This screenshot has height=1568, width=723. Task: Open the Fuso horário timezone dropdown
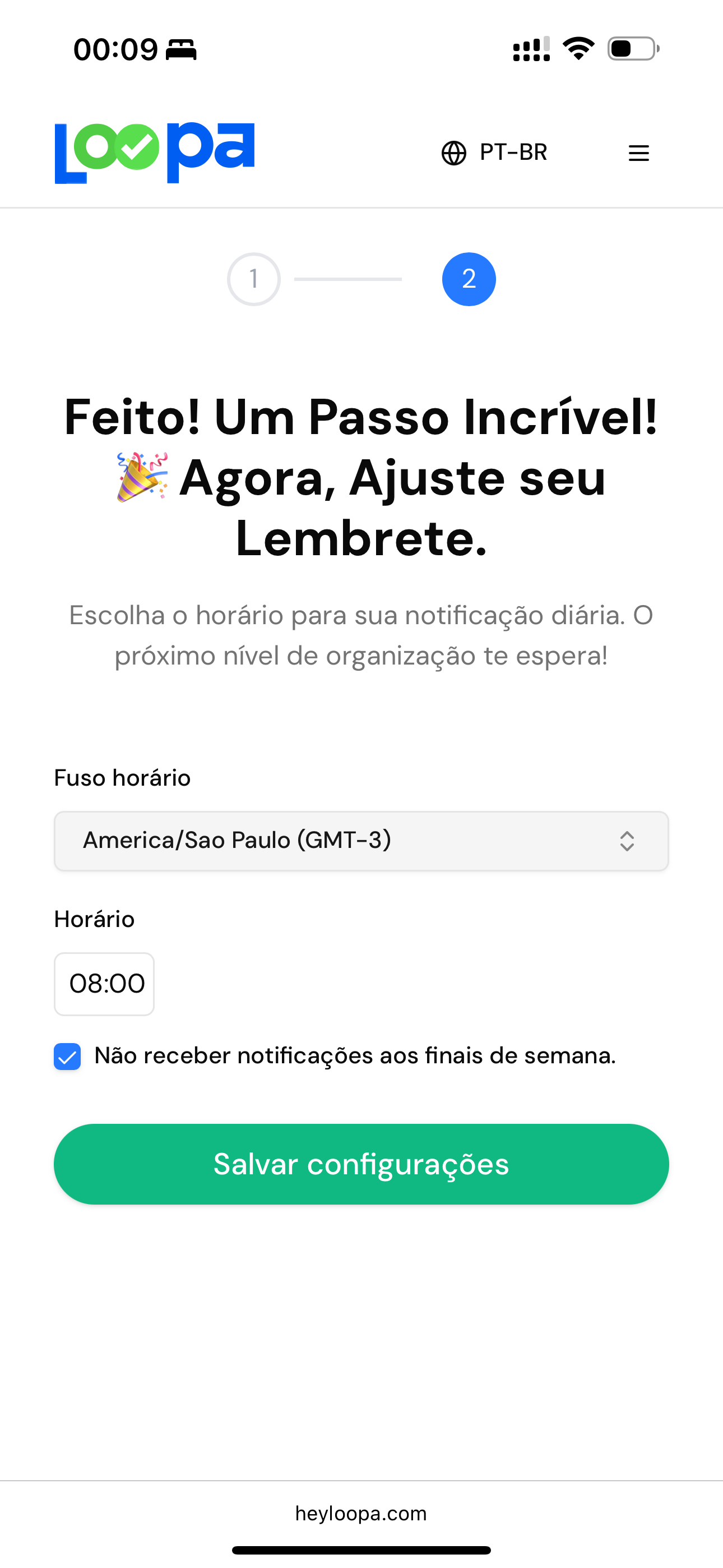click(361, 841)
